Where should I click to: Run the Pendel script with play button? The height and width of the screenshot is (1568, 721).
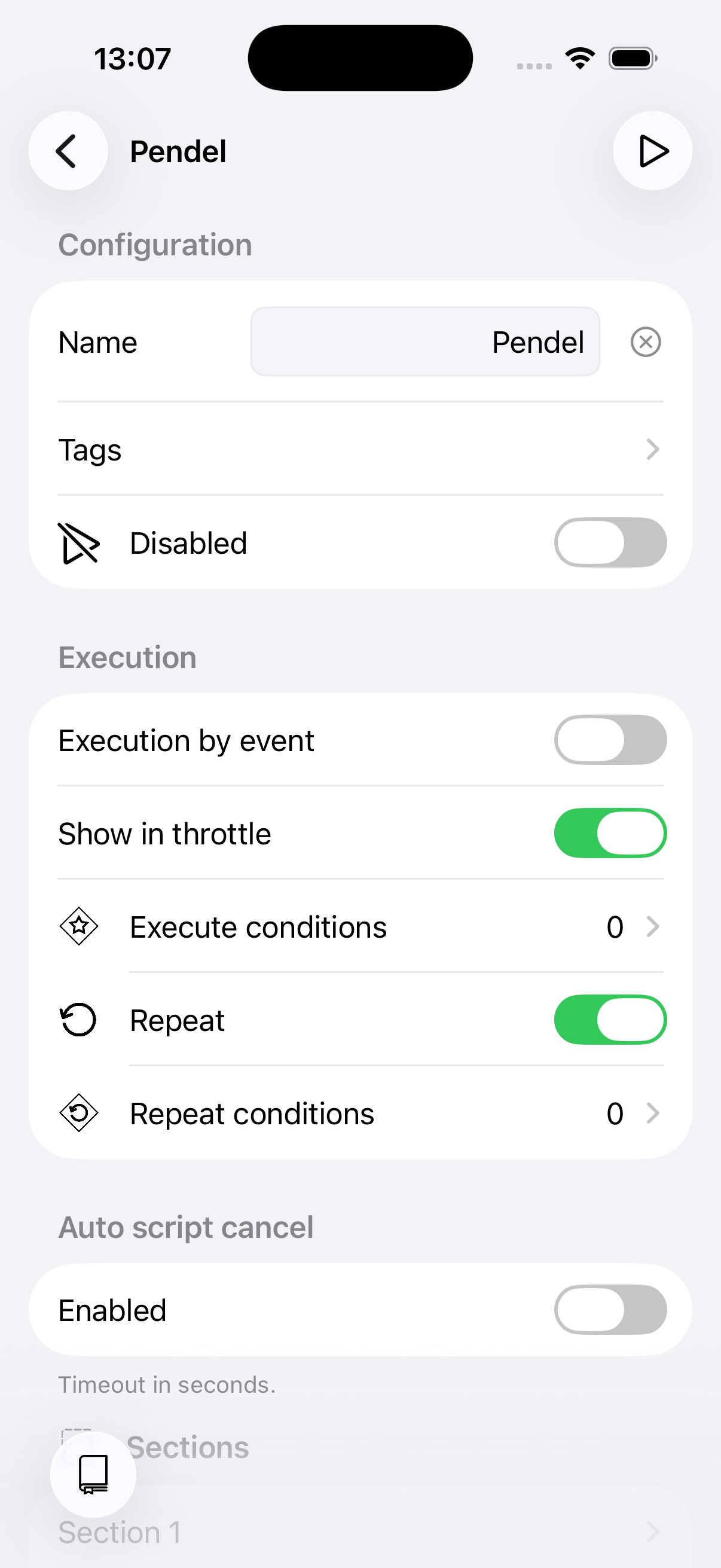(652, 151)
